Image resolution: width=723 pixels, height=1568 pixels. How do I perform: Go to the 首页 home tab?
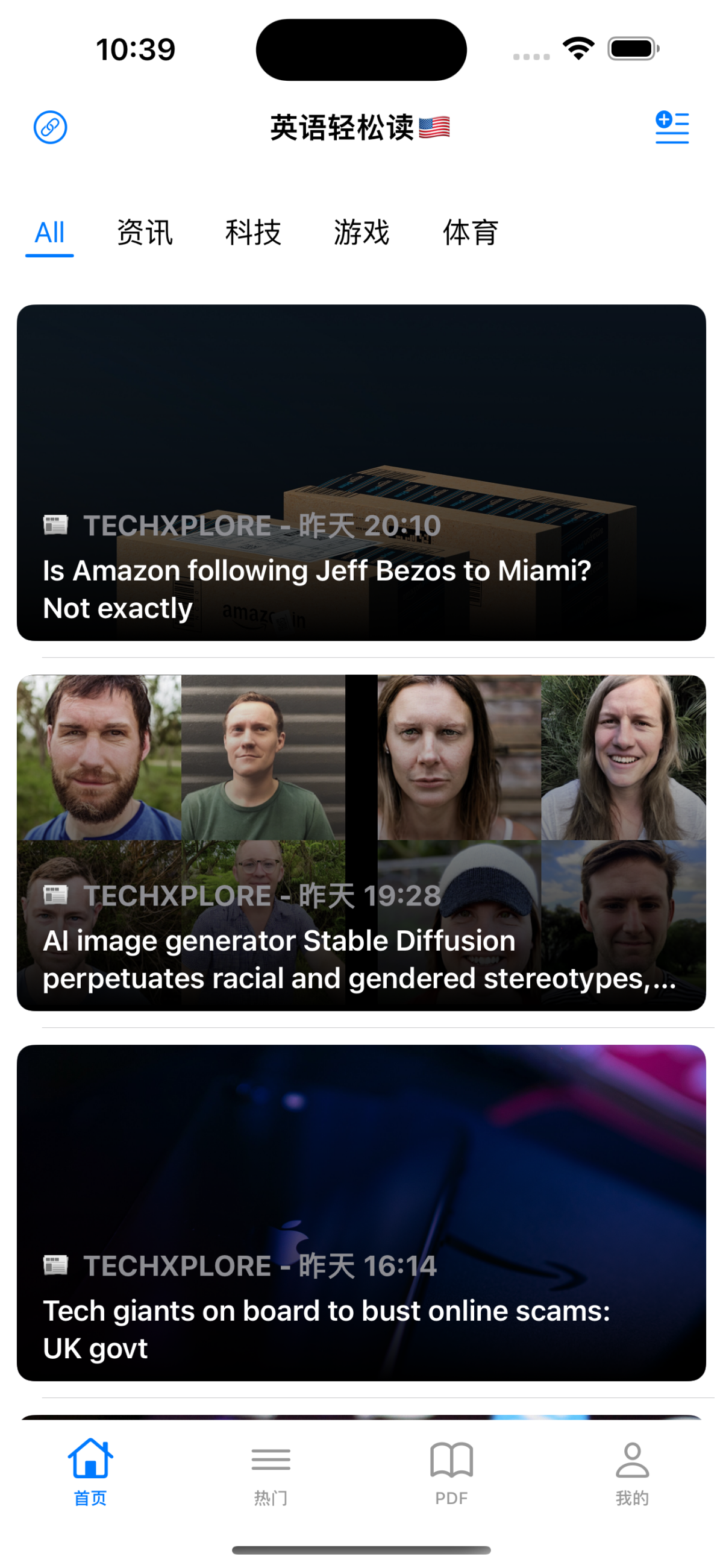tap(90, 1472)
